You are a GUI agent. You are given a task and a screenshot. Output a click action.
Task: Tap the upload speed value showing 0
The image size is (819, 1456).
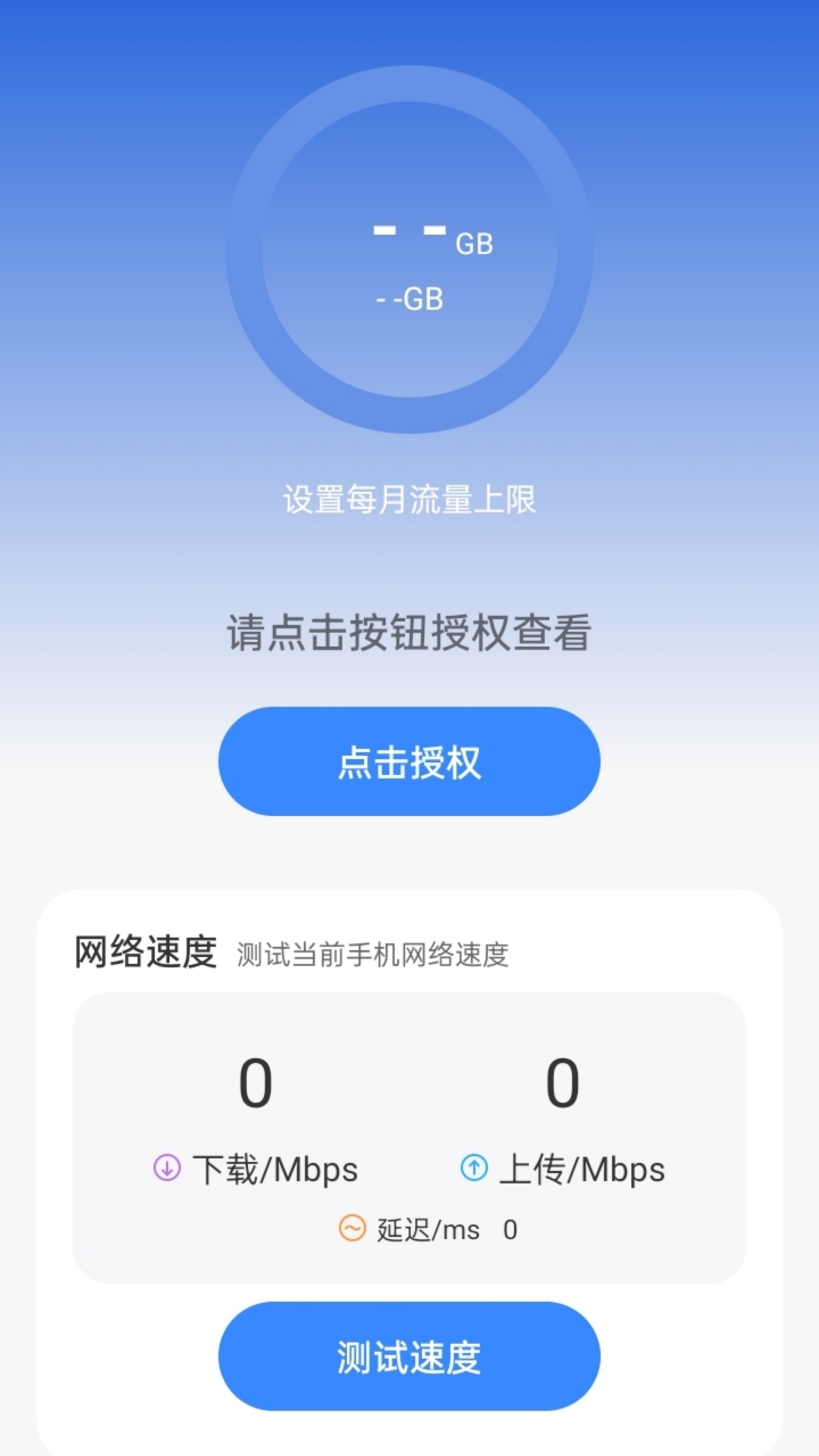[x=561, y=1081]
